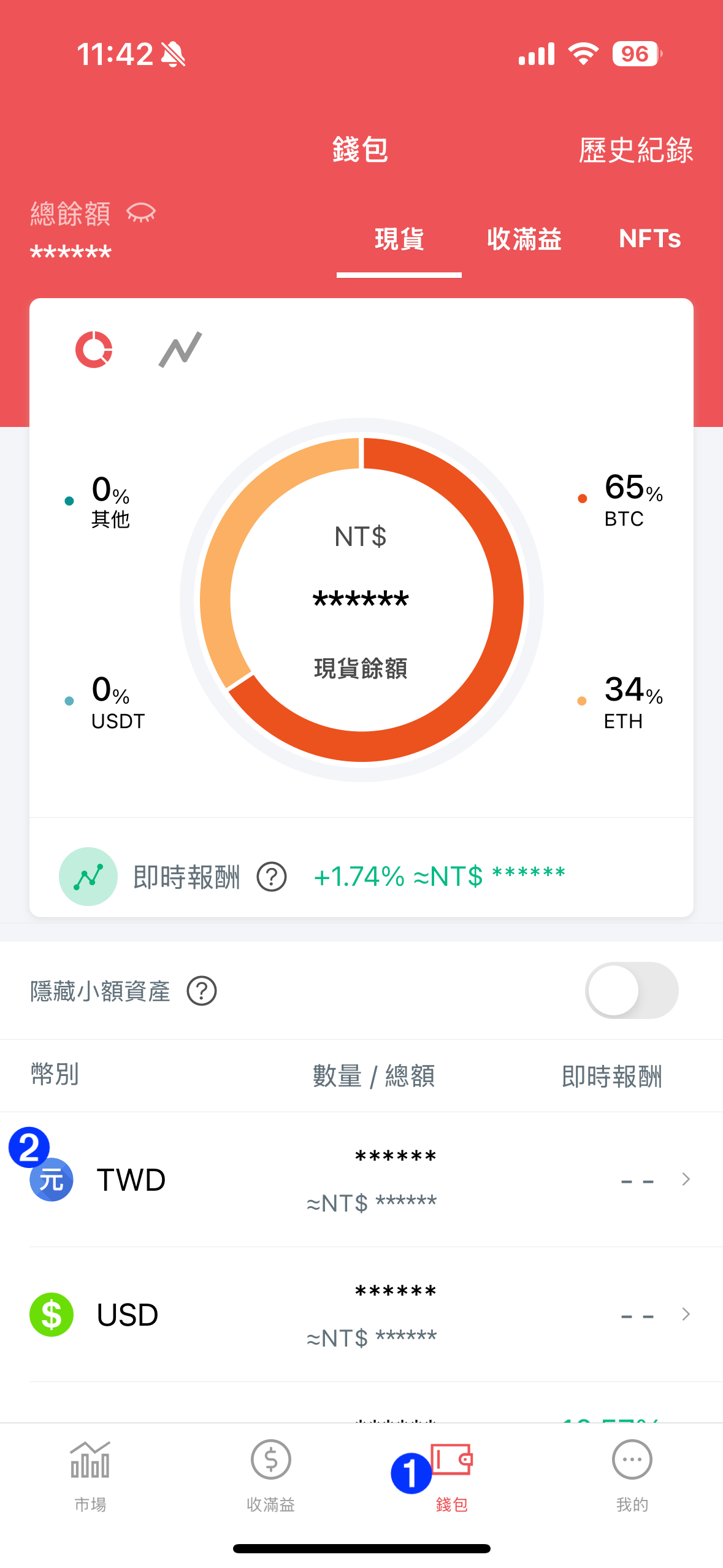This screenshot has height=1568, width=723.
Task: Toggle total balance visibility eye icon
Action: (141, 213)
